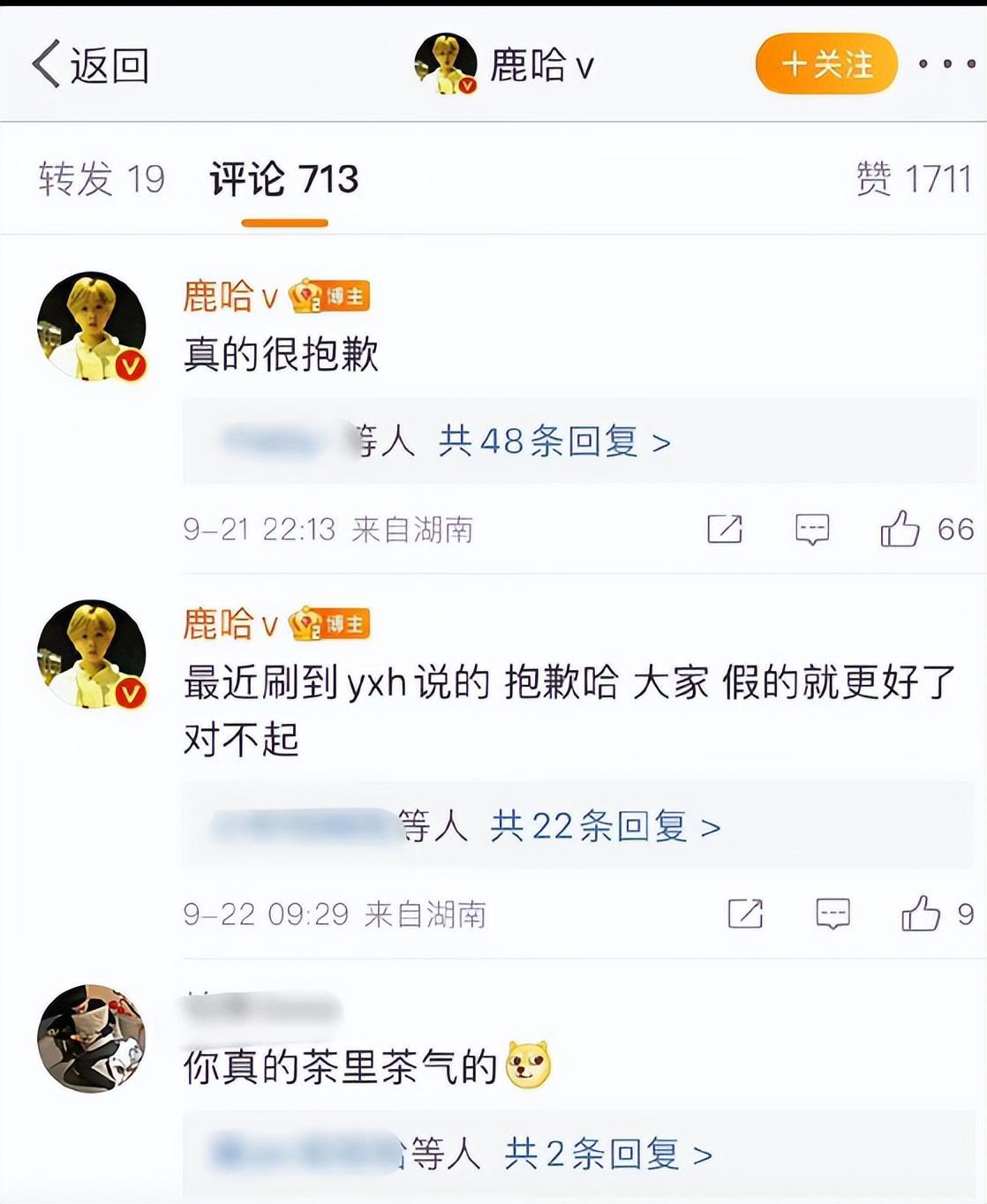
Task: Open the three-dot overflow menu
Action: [x=946, y=64]
